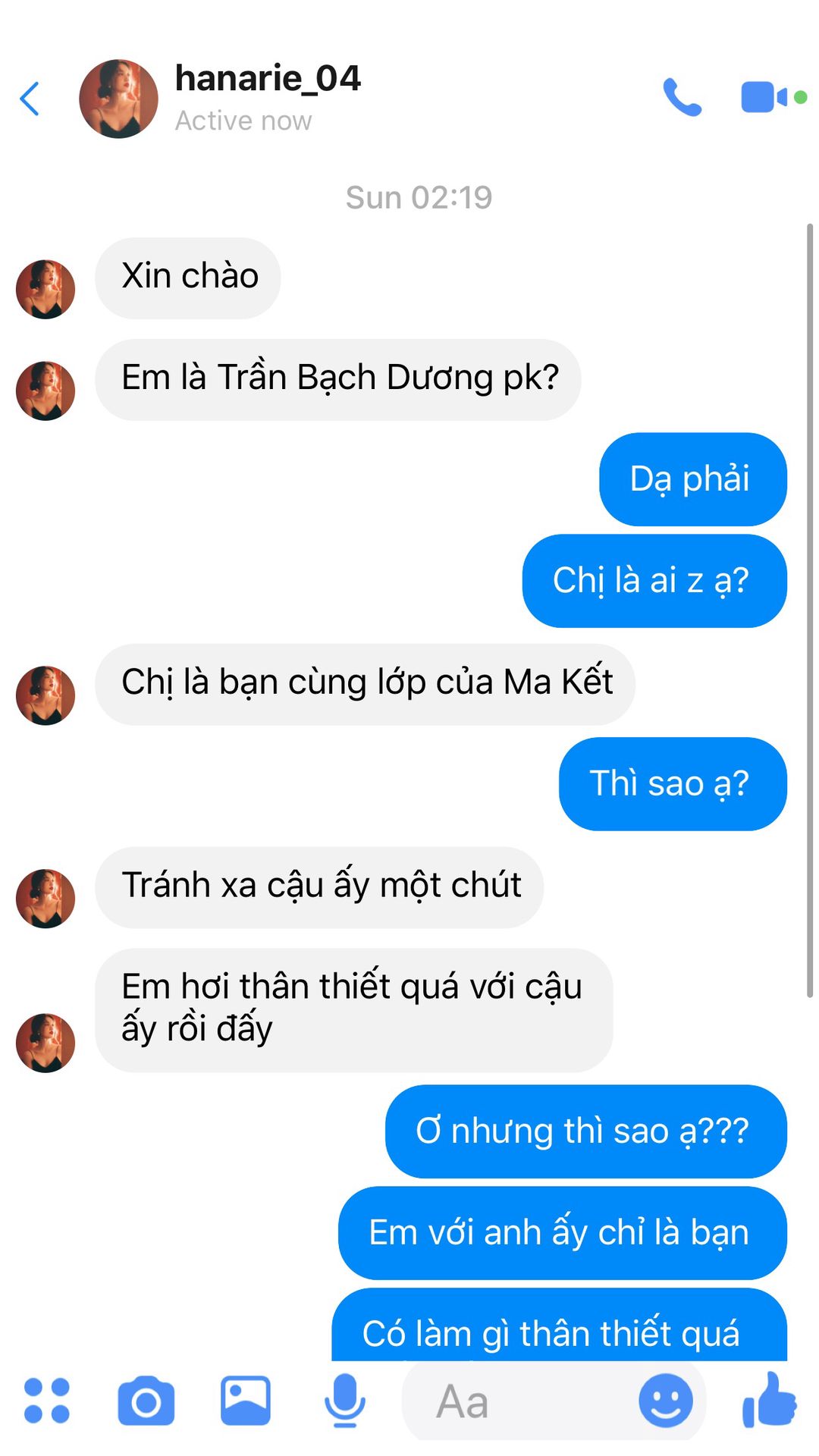Start a video call with hanarie_04
This screenshot has width=819, height=1456.
pos(764,98)
